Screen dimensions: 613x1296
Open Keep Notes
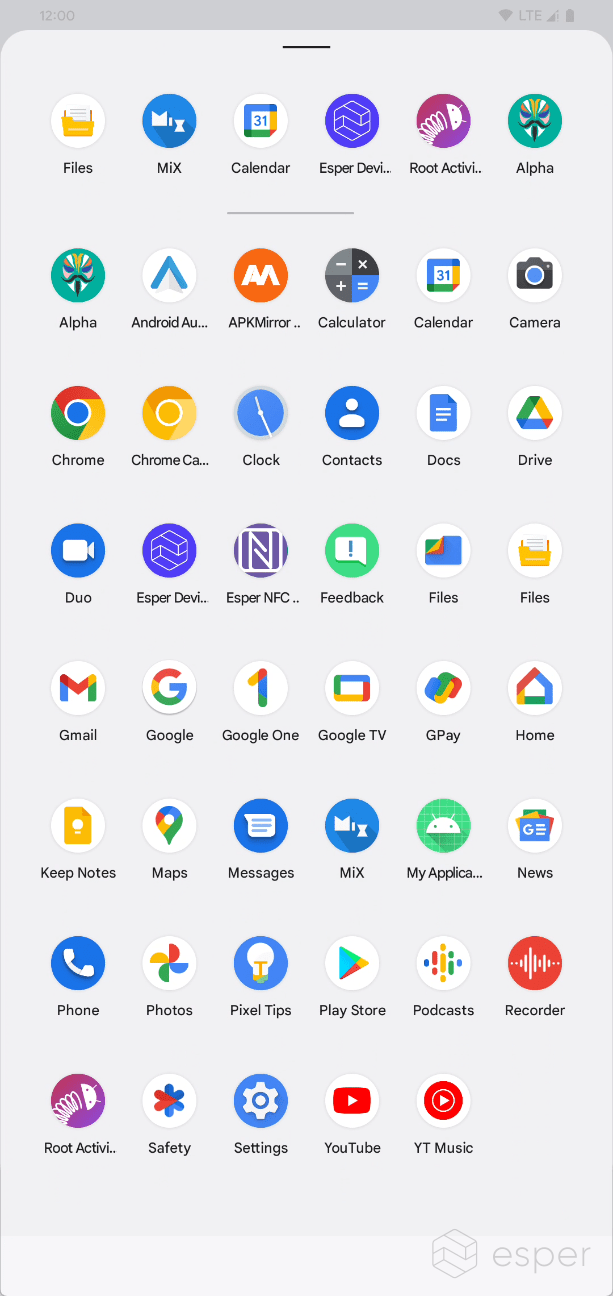(78, 826)
